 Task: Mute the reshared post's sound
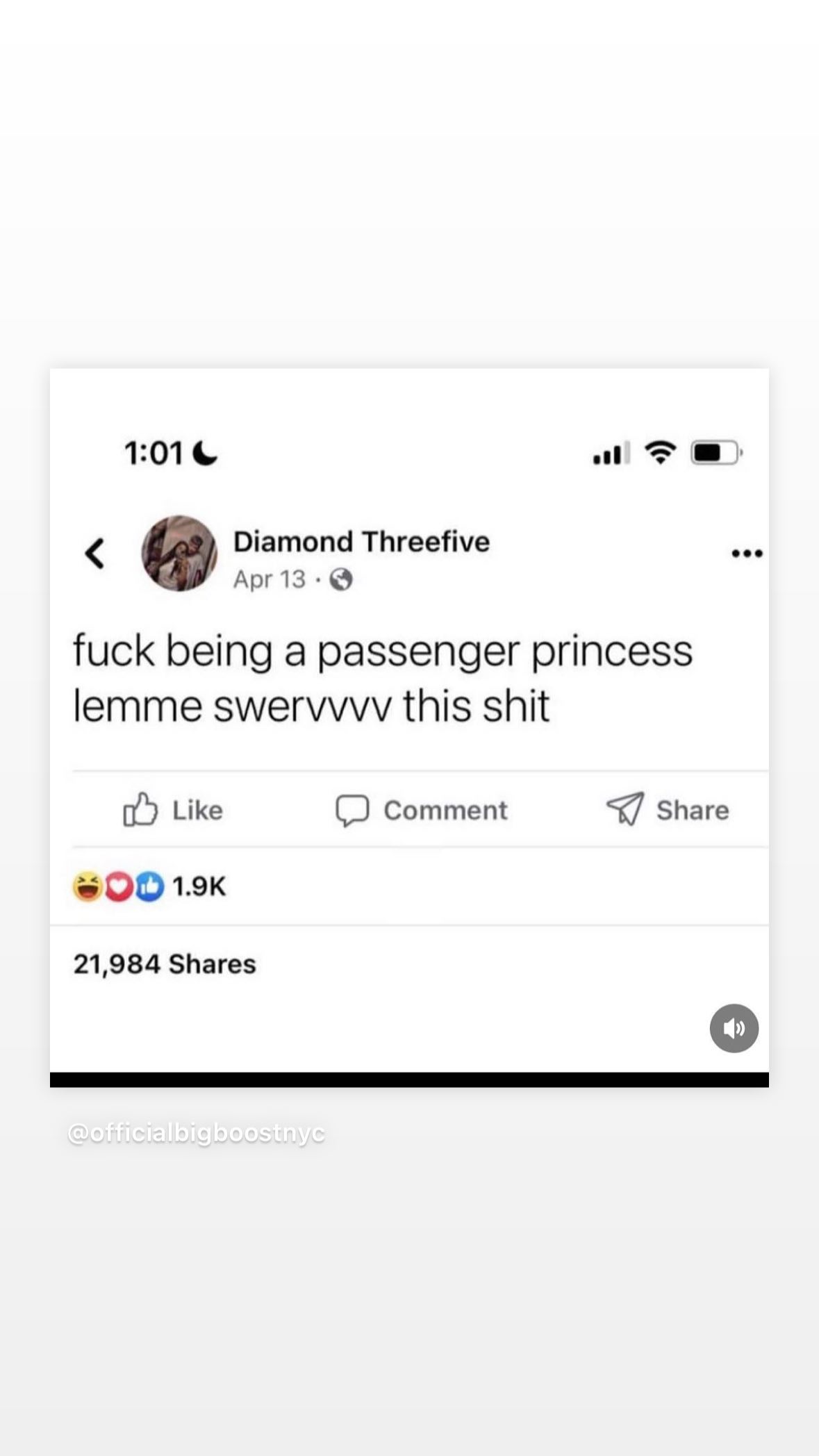pyautogui.click(x=734, y=1028)
